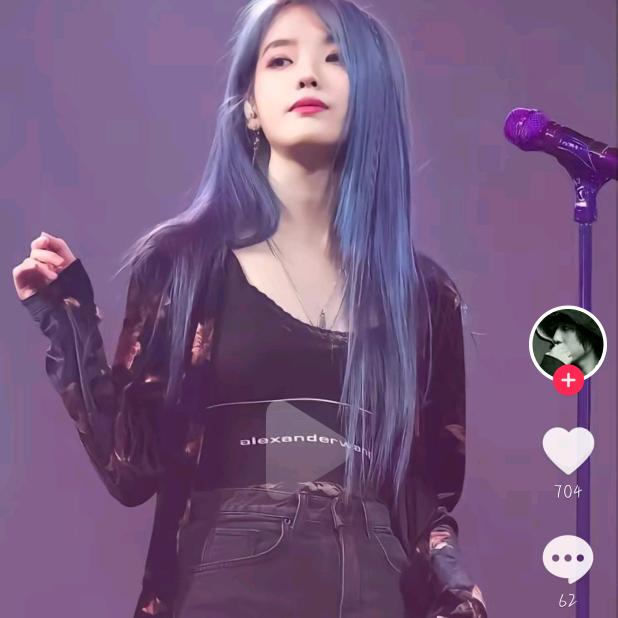Follow the creator with the plus button
Viewport: 618px width, 618px height.
(x=568, y=380)
